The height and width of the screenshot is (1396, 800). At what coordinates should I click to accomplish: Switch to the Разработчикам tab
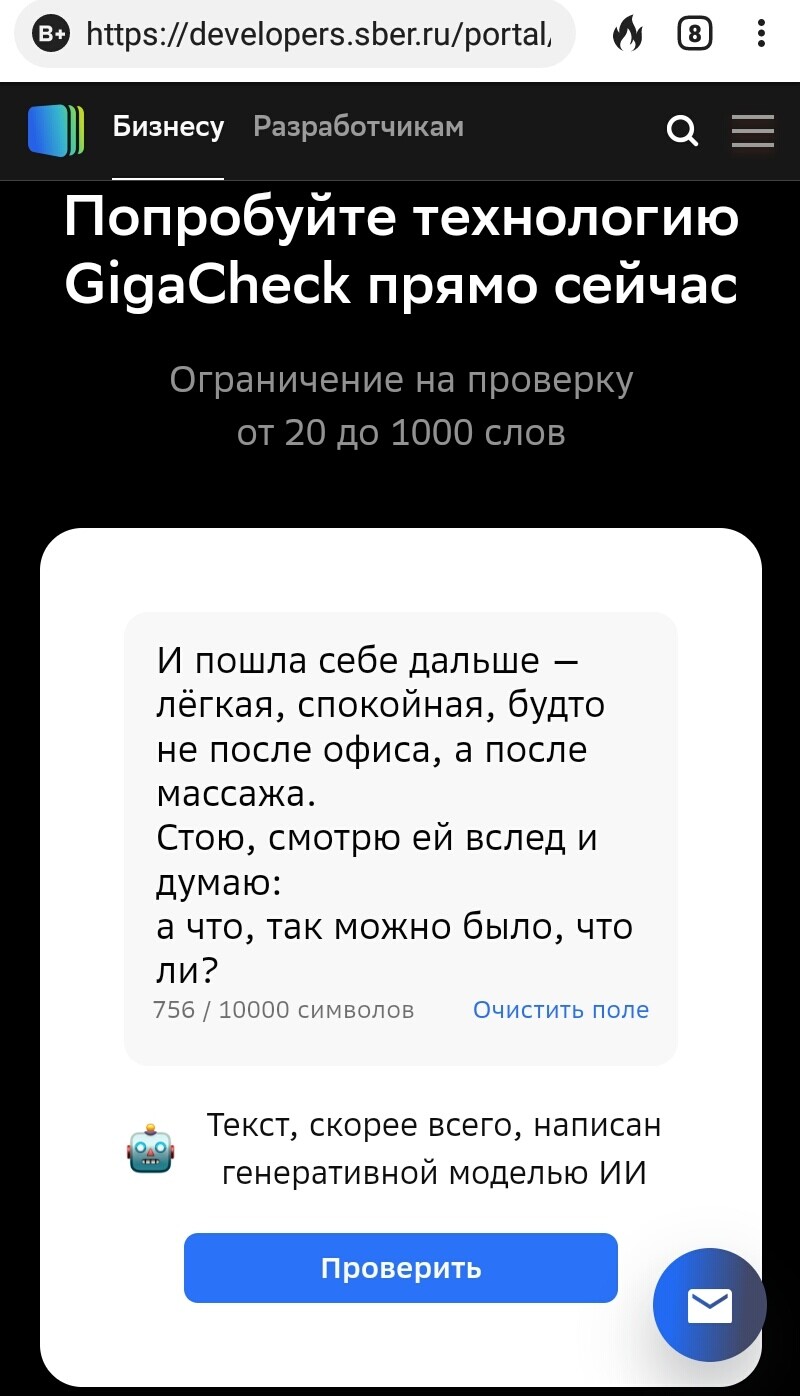click(x=358, y=127)
